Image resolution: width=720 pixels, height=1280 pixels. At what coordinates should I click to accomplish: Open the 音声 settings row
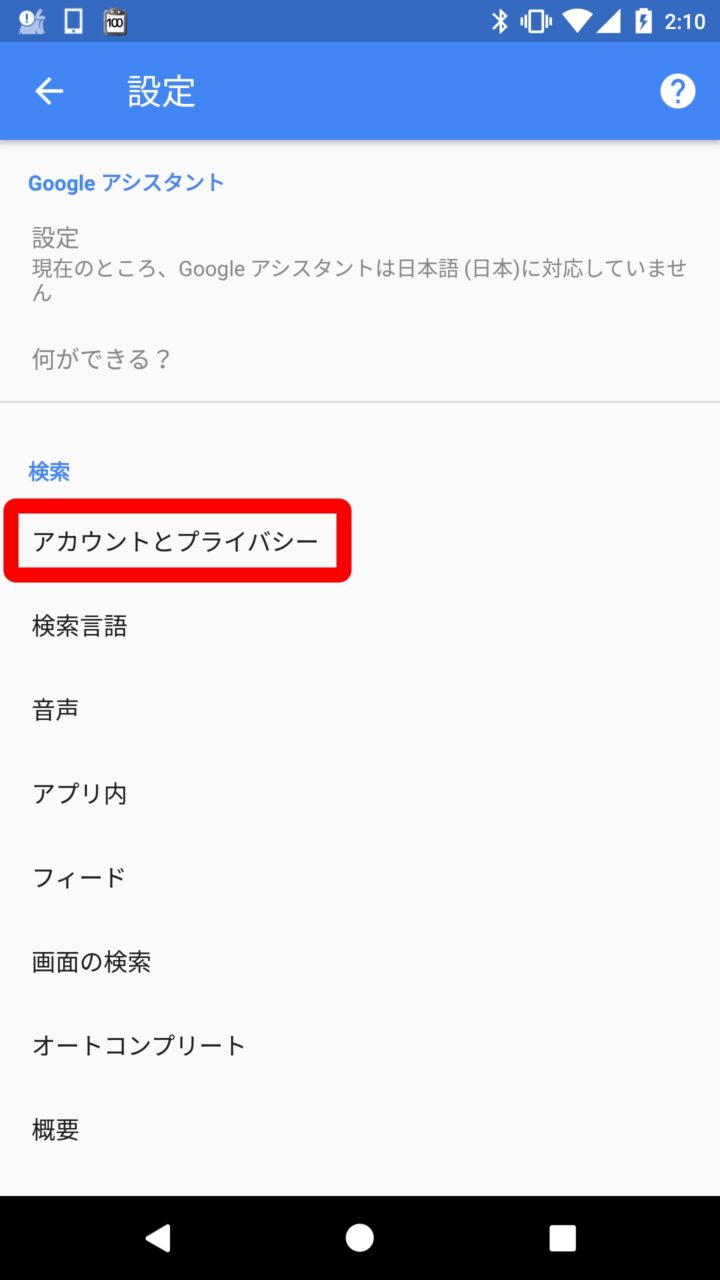point(56,710)
